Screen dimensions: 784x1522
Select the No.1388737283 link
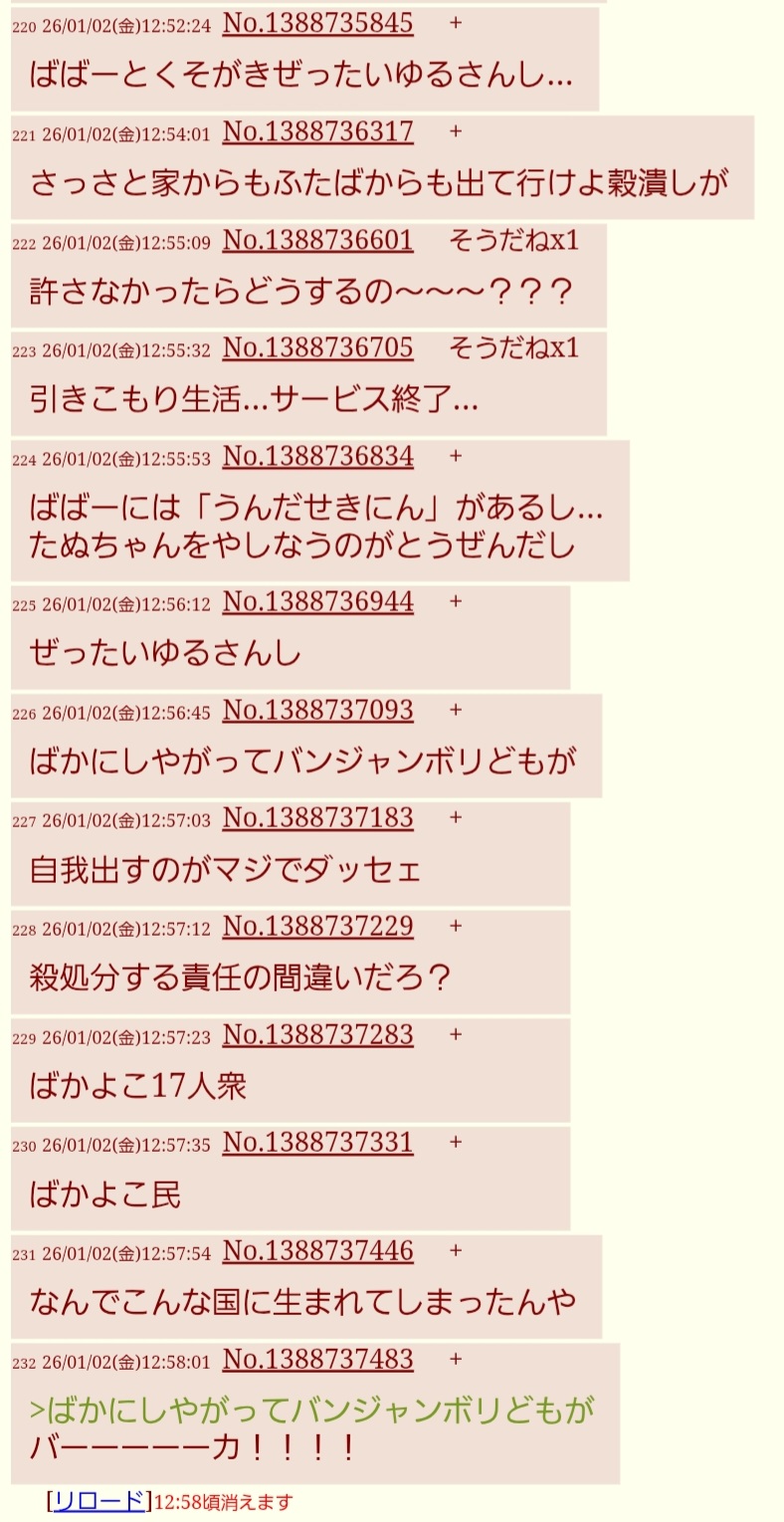[x=317, y=1034]
